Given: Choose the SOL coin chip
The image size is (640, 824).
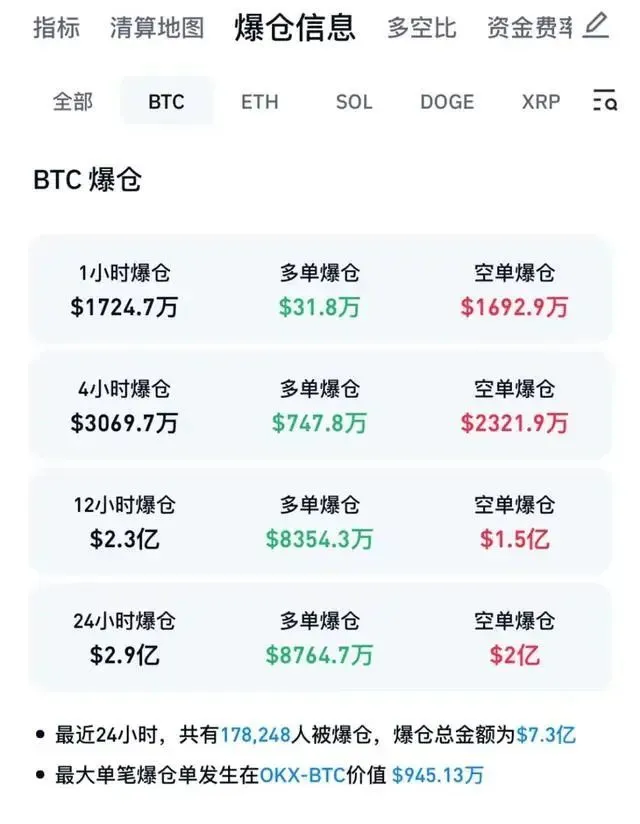Looking at the screenshot, I should point(353,101).
